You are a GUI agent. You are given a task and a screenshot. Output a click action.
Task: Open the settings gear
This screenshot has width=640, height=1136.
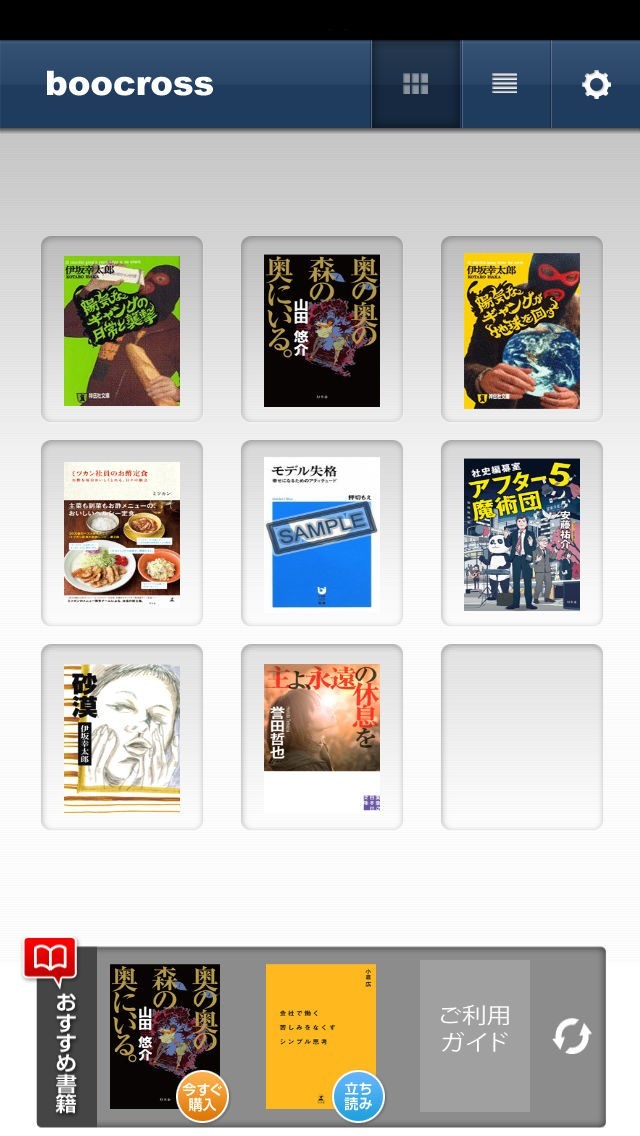coord(596,84)
